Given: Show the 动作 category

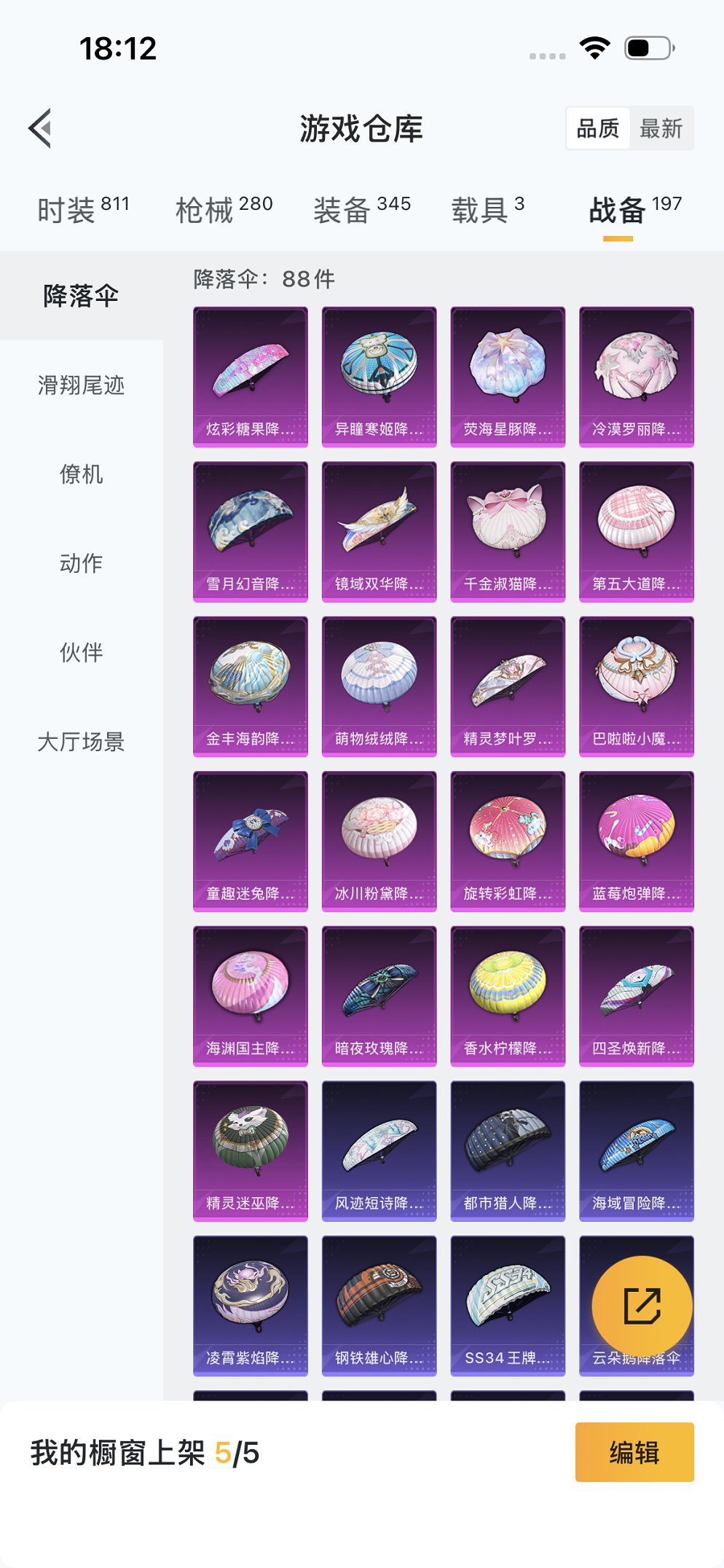Looking at the screenshot, I should click(x=81, y=563).
